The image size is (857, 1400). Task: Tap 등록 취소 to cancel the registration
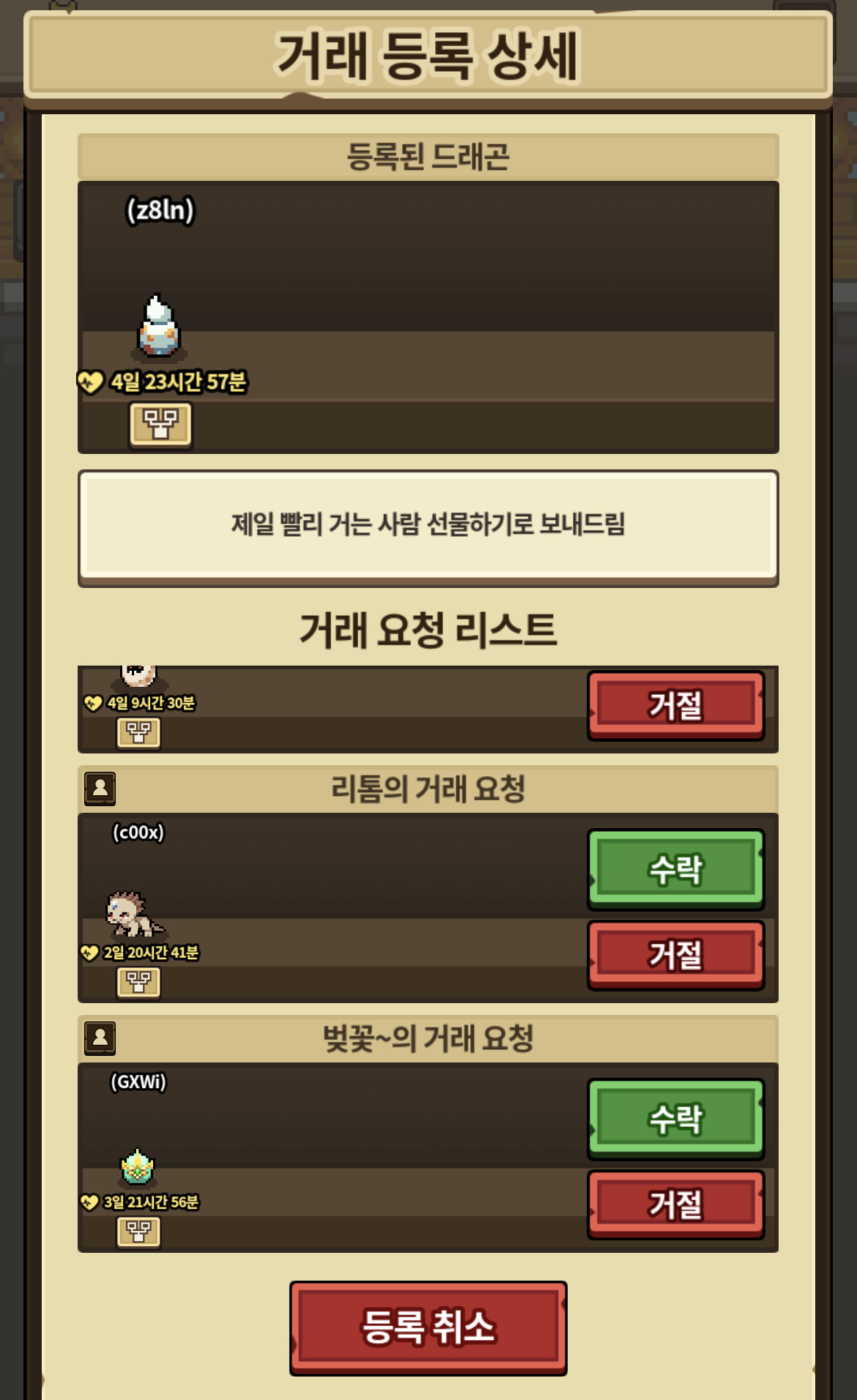pos(428,1327)
